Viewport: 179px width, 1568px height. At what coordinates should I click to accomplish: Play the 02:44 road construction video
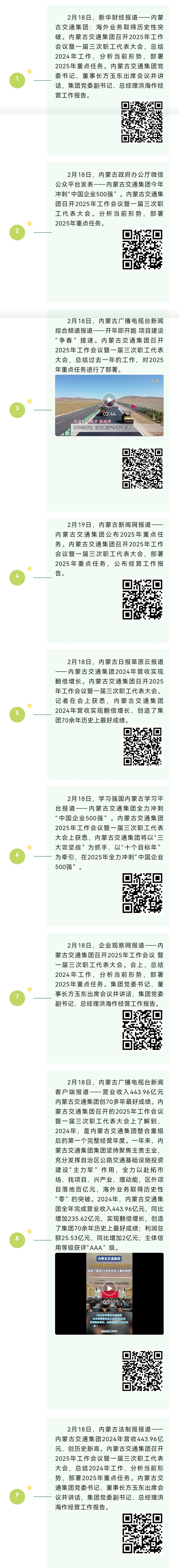109,400
